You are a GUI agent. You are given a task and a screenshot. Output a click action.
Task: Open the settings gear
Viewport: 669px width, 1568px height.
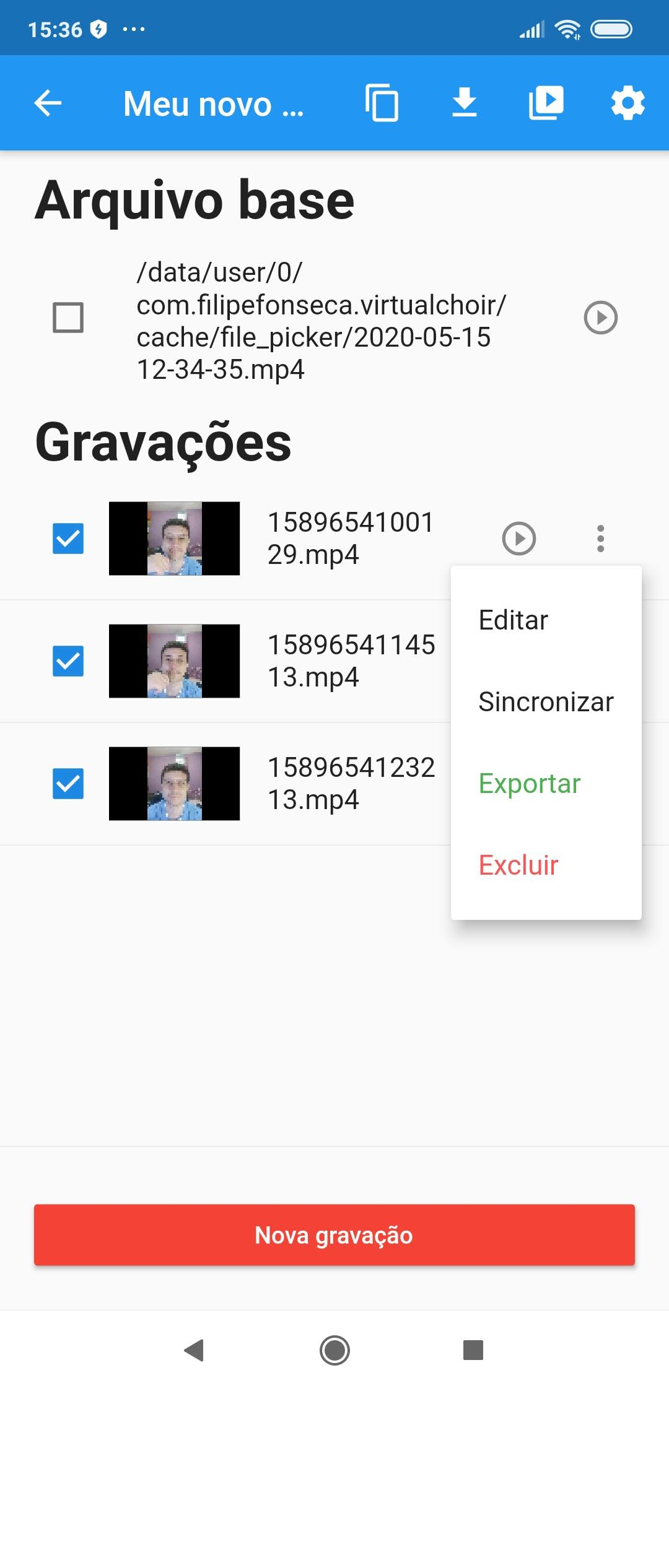point(627,103)
